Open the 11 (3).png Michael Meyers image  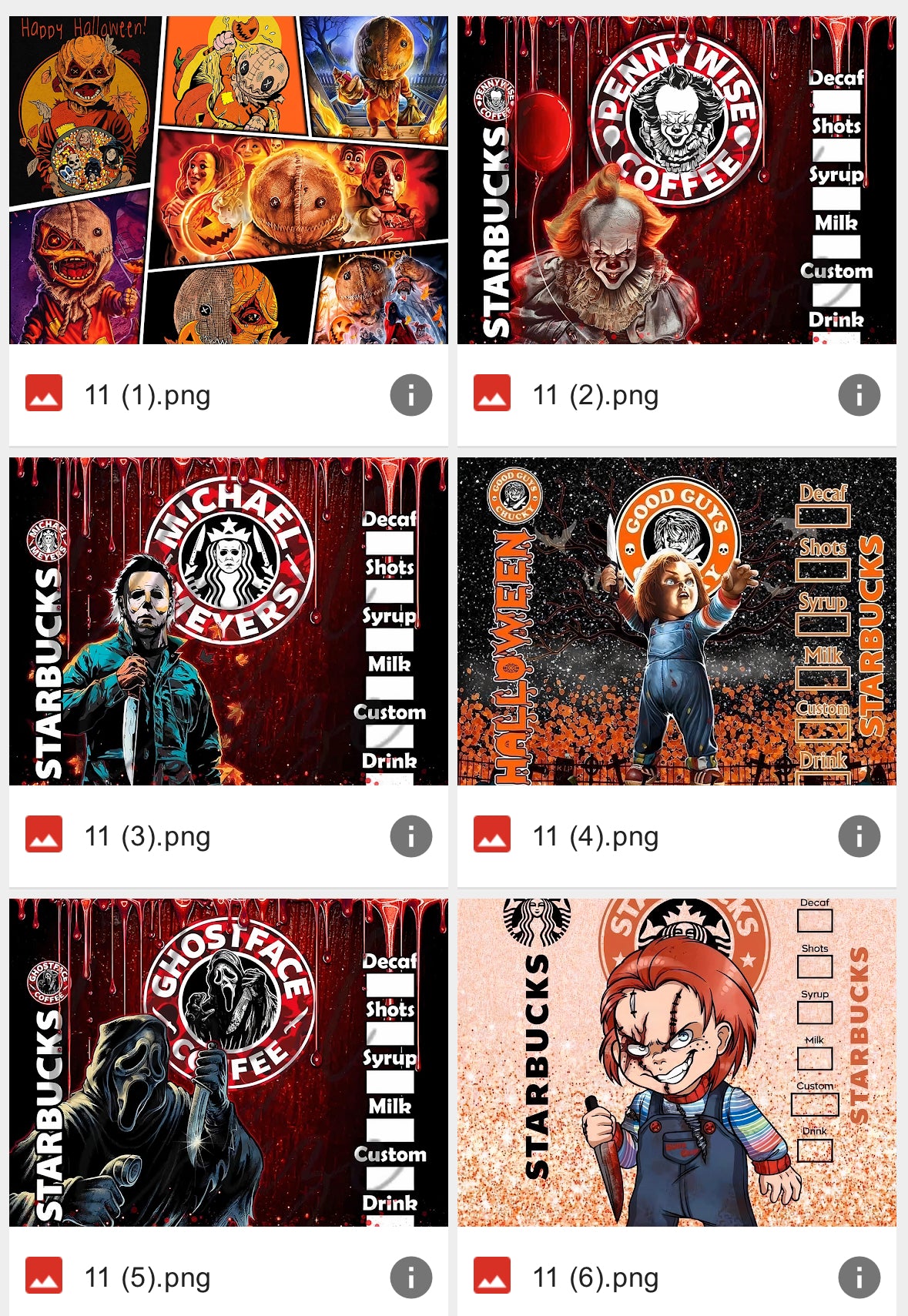(x=228, y=621)
